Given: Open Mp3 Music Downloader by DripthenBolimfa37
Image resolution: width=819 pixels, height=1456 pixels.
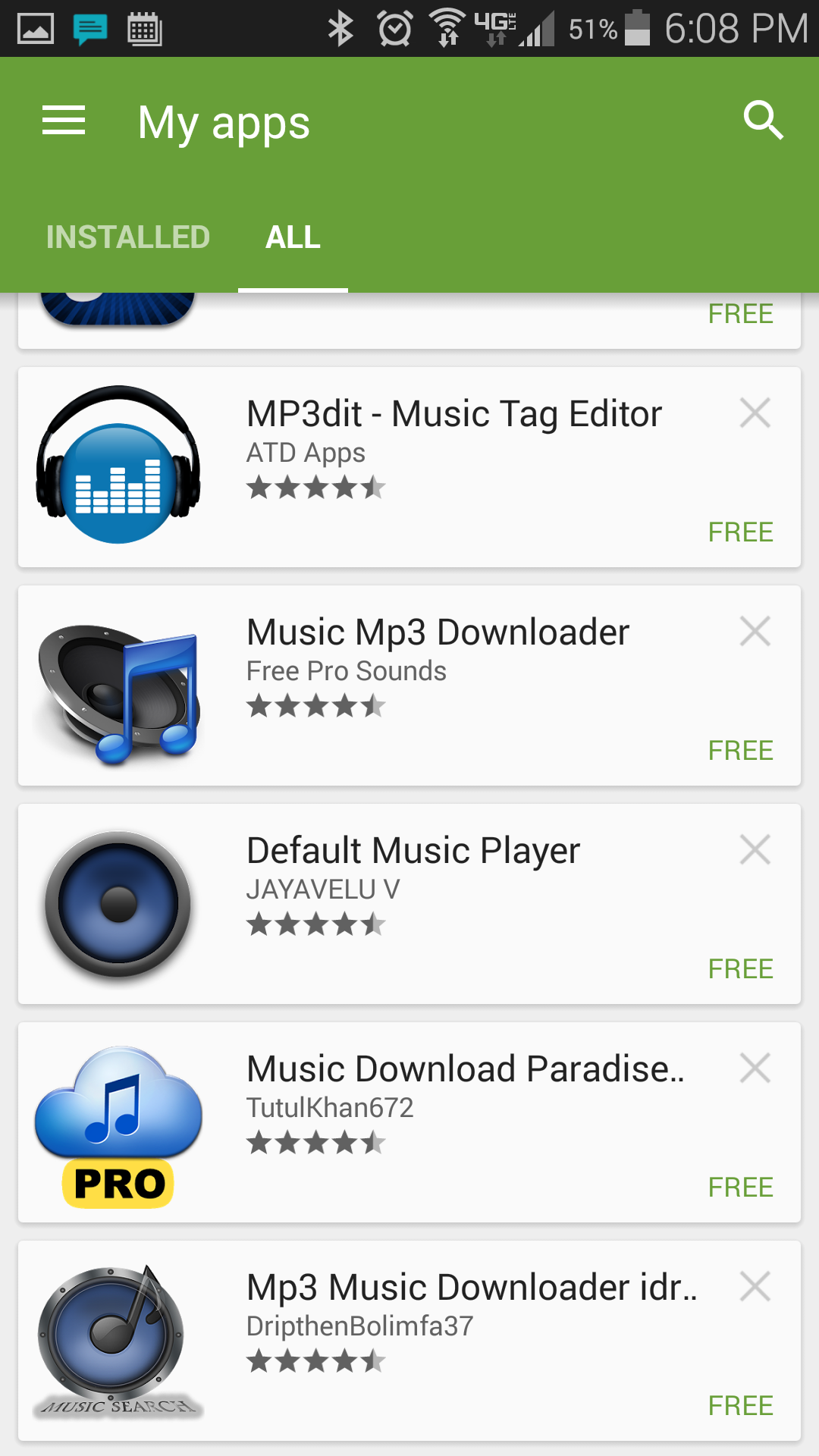Looking at the screenshot, I should click(409, 1341).
